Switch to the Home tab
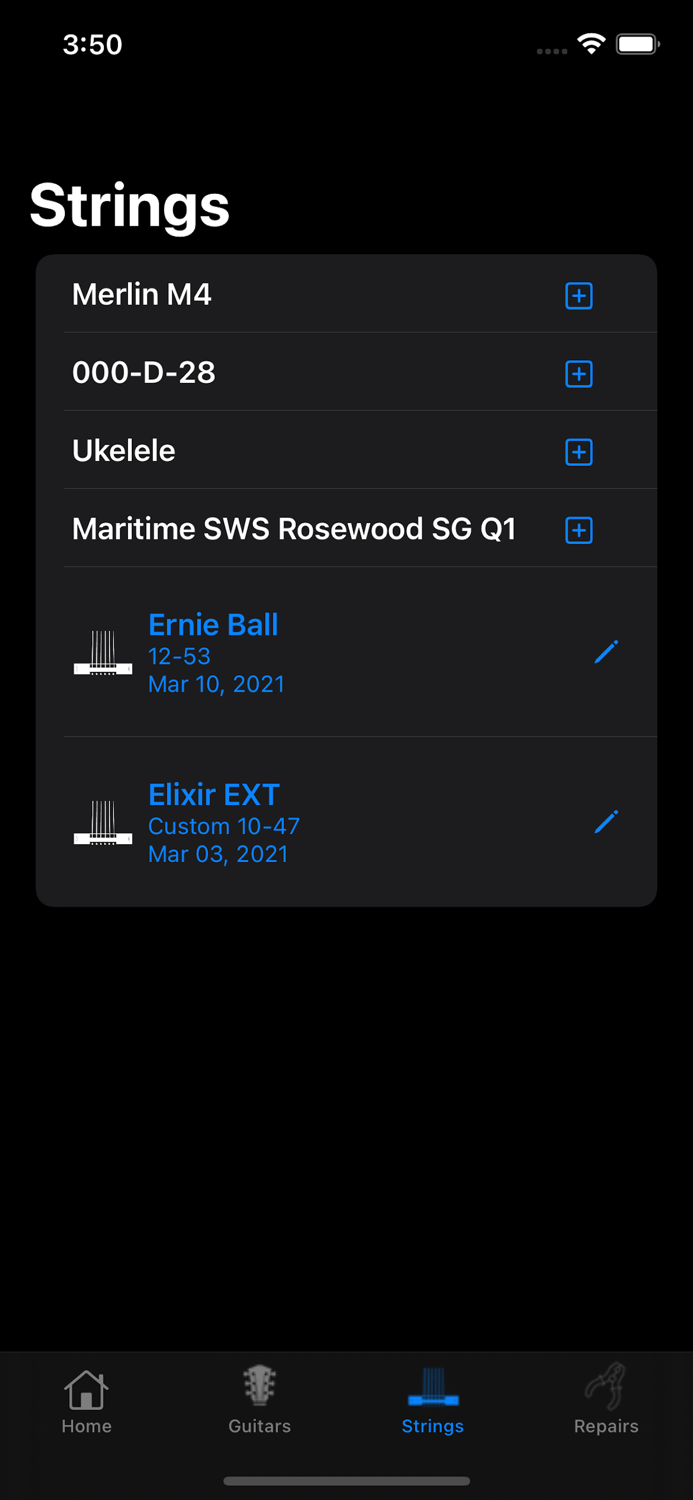The height and width of the screenshot is (1500, 693). pyautogui.click(x=87, y=1402)
